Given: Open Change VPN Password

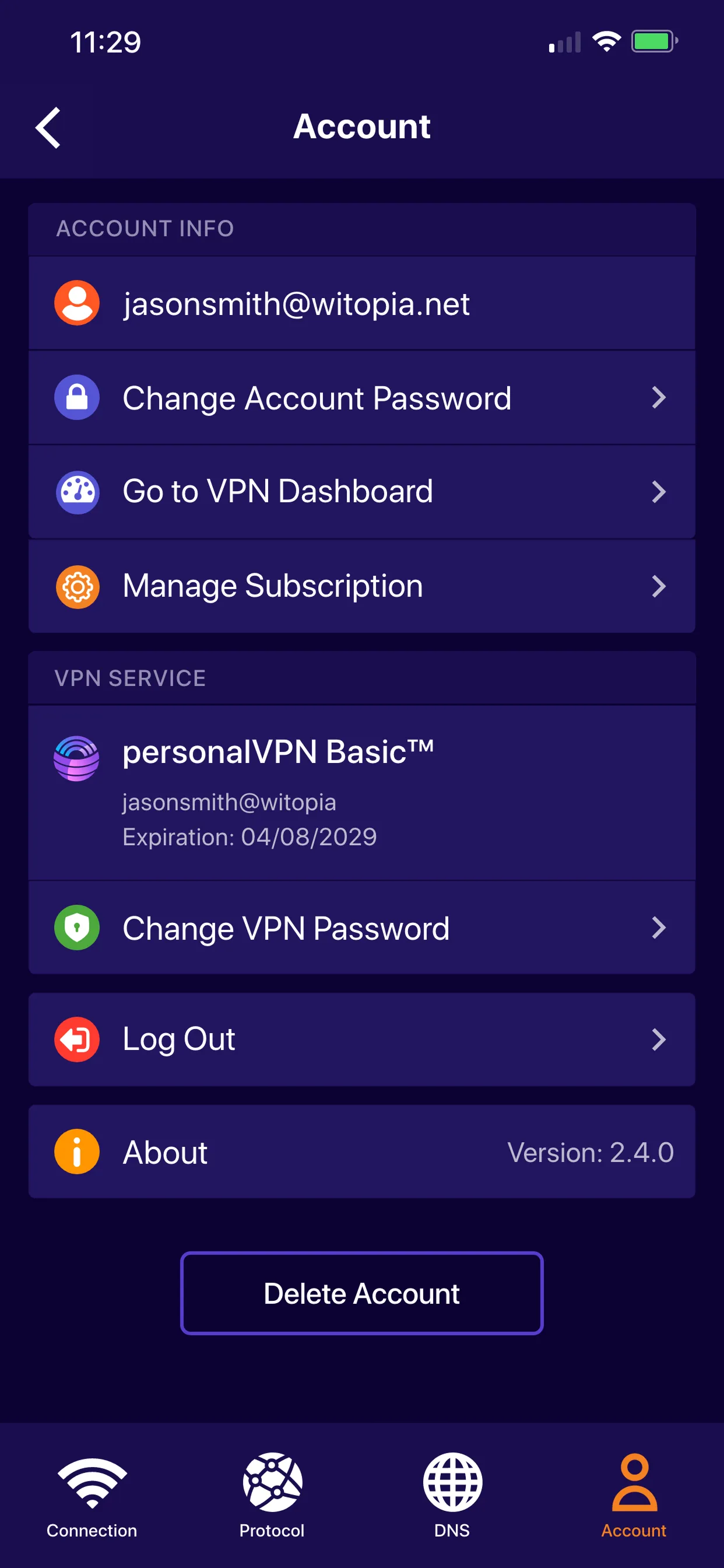Looking at the screenshot, I should click(x=361, y=928).
